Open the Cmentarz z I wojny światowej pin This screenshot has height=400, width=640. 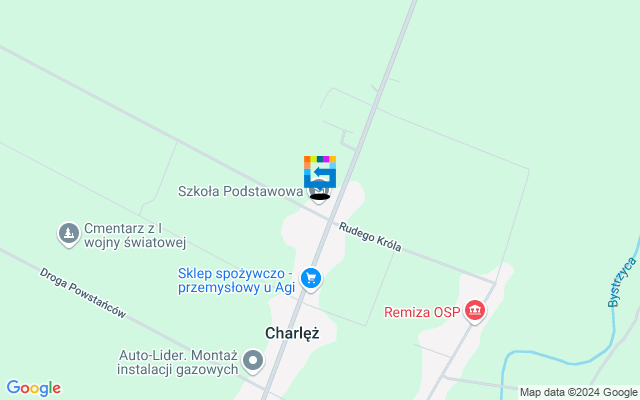[68, 234]
